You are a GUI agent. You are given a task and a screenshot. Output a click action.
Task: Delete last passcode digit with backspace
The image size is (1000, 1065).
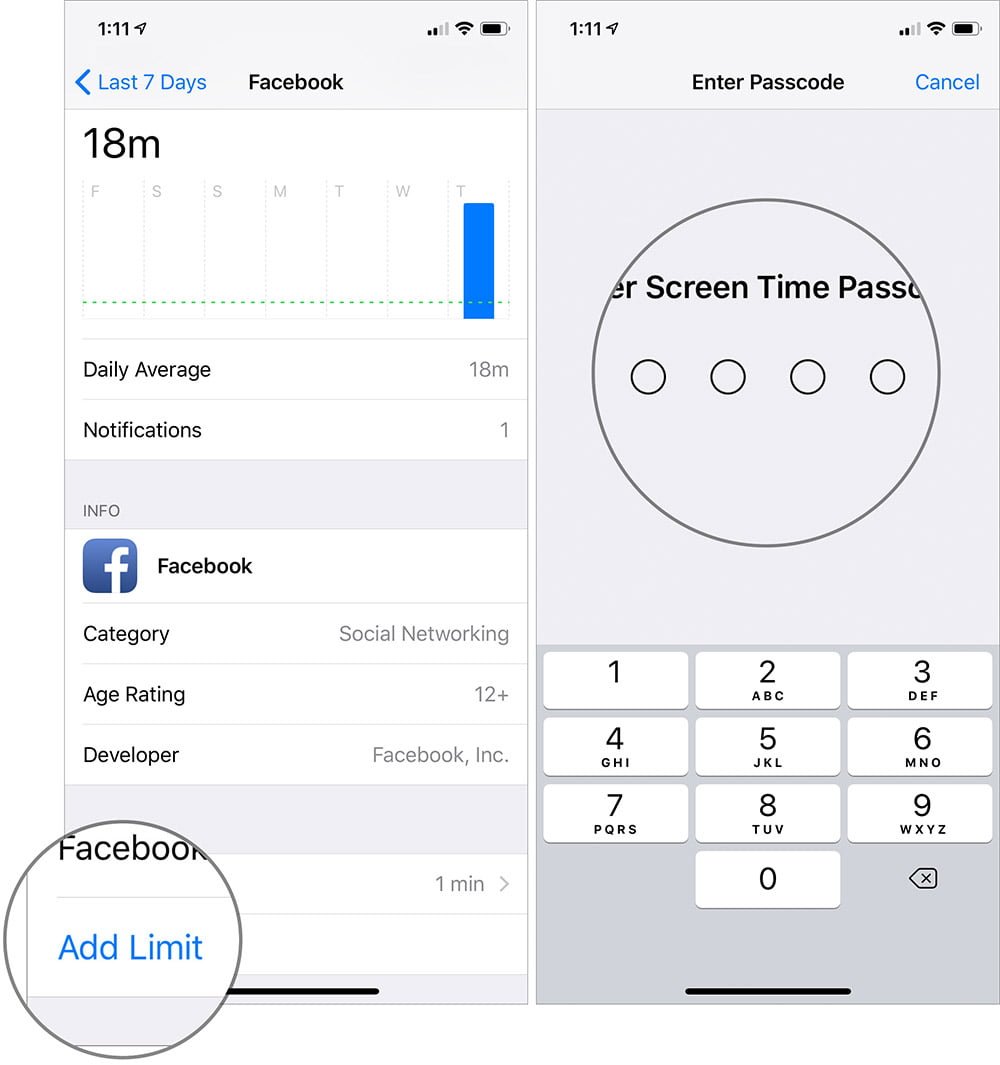click(x=922, y=879)
